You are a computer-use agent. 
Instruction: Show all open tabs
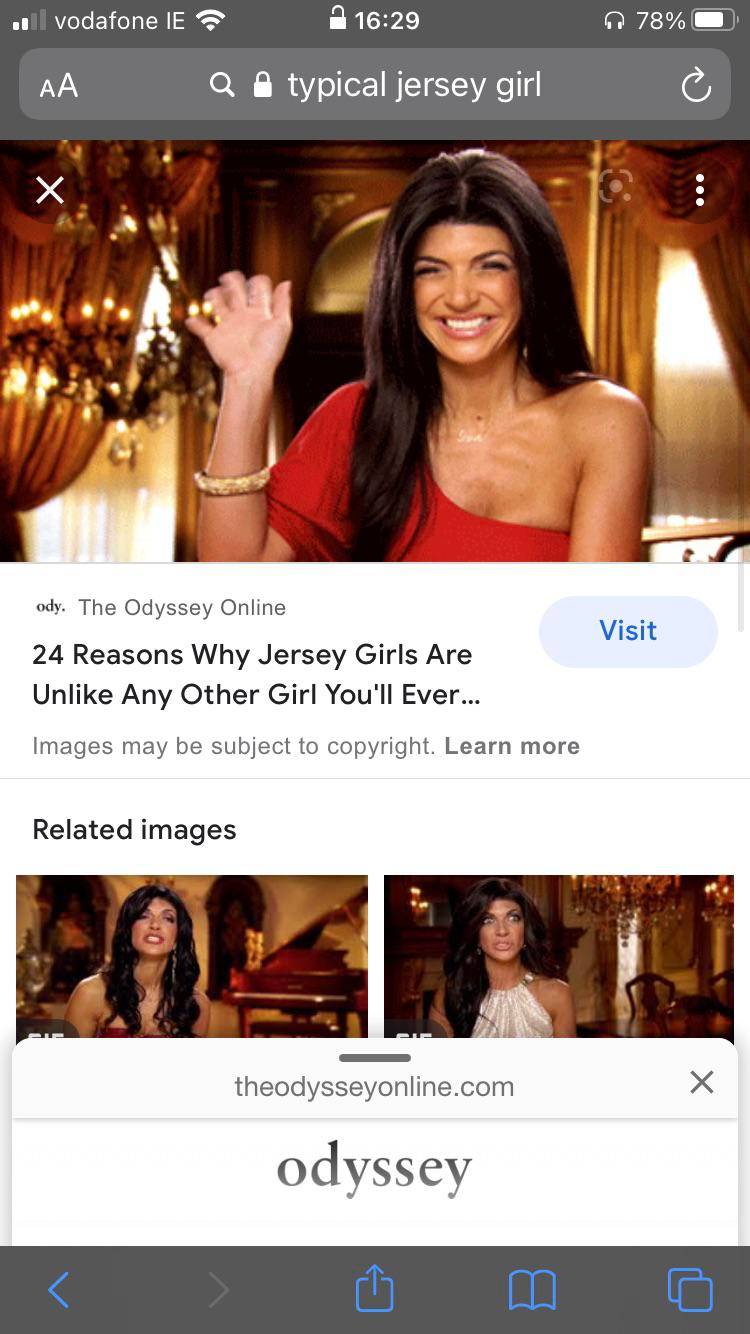(x=690, y=1290)
